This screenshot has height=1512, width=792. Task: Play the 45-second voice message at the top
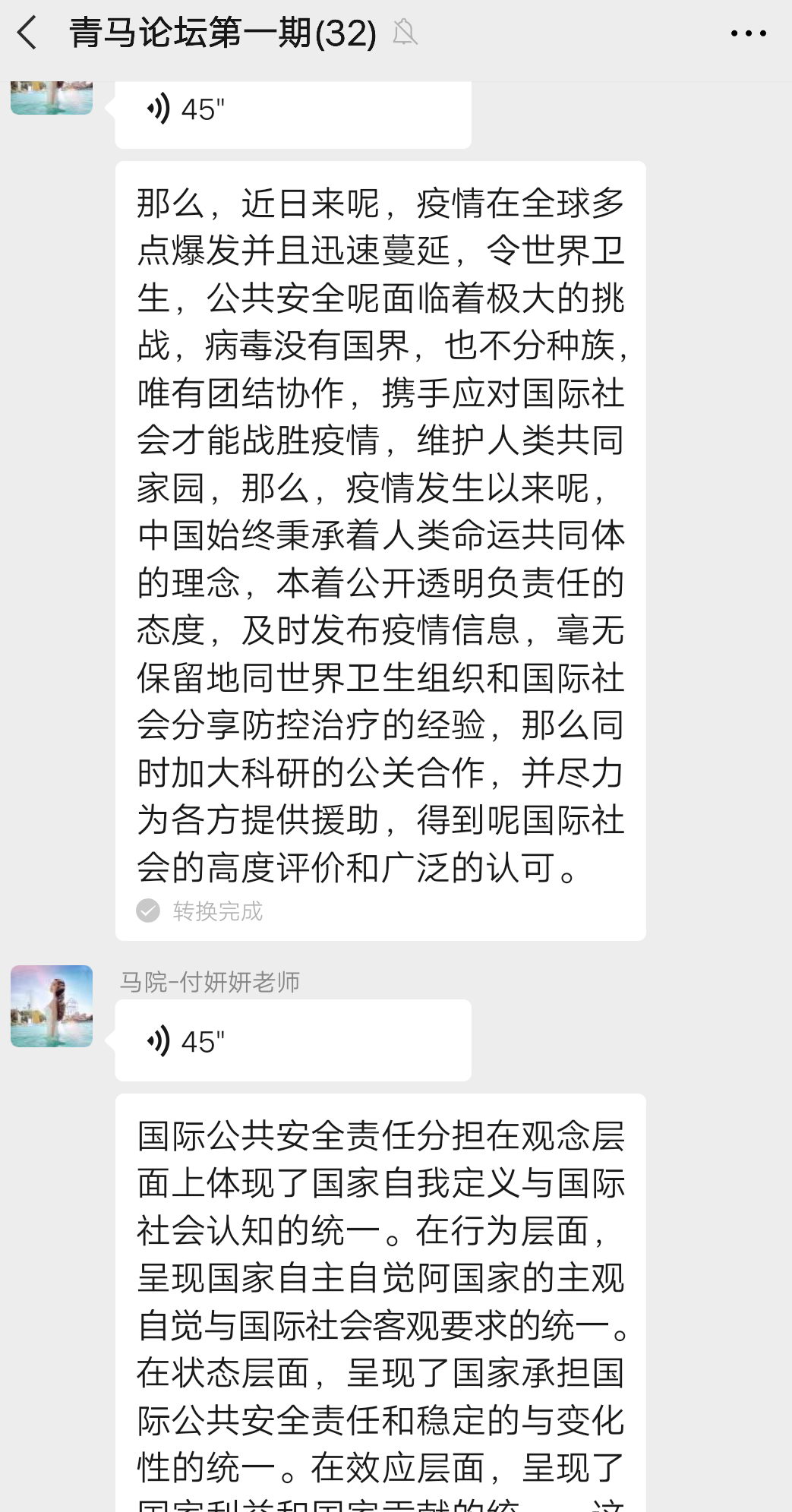pos(292,112)
